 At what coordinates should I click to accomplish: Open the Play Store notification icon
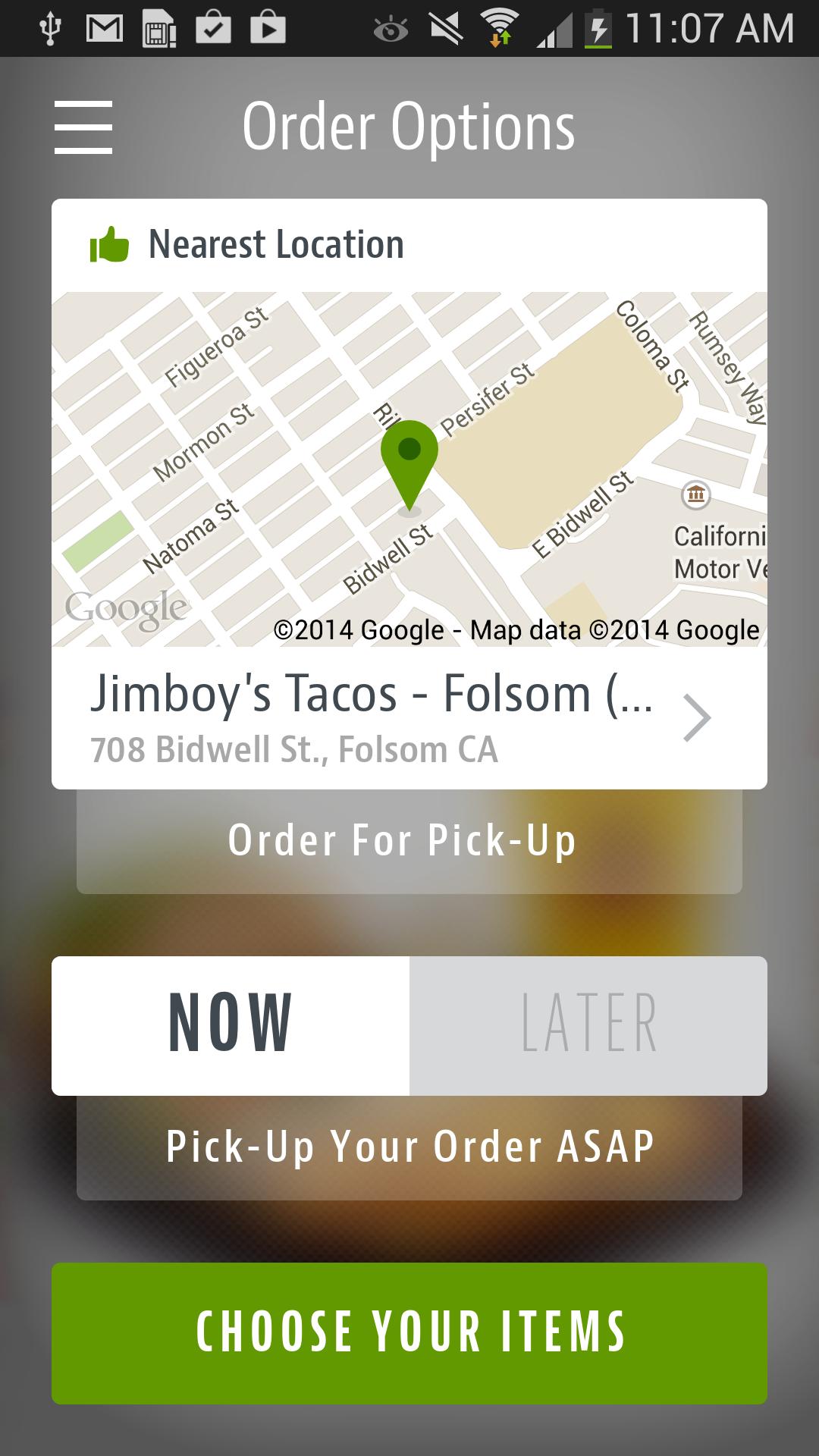pos(268,29)
